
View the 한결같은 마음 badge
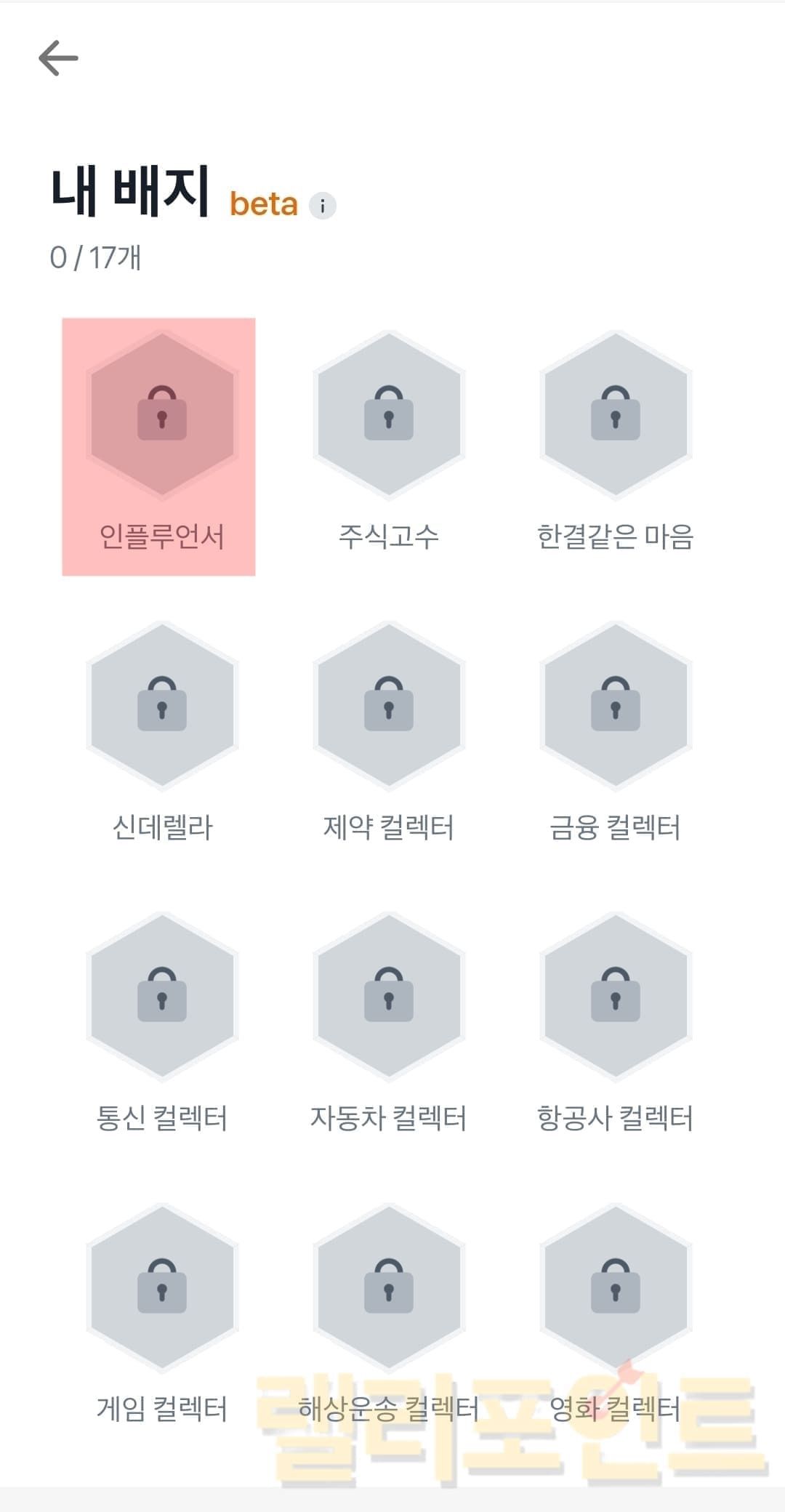tap(616, 415)
